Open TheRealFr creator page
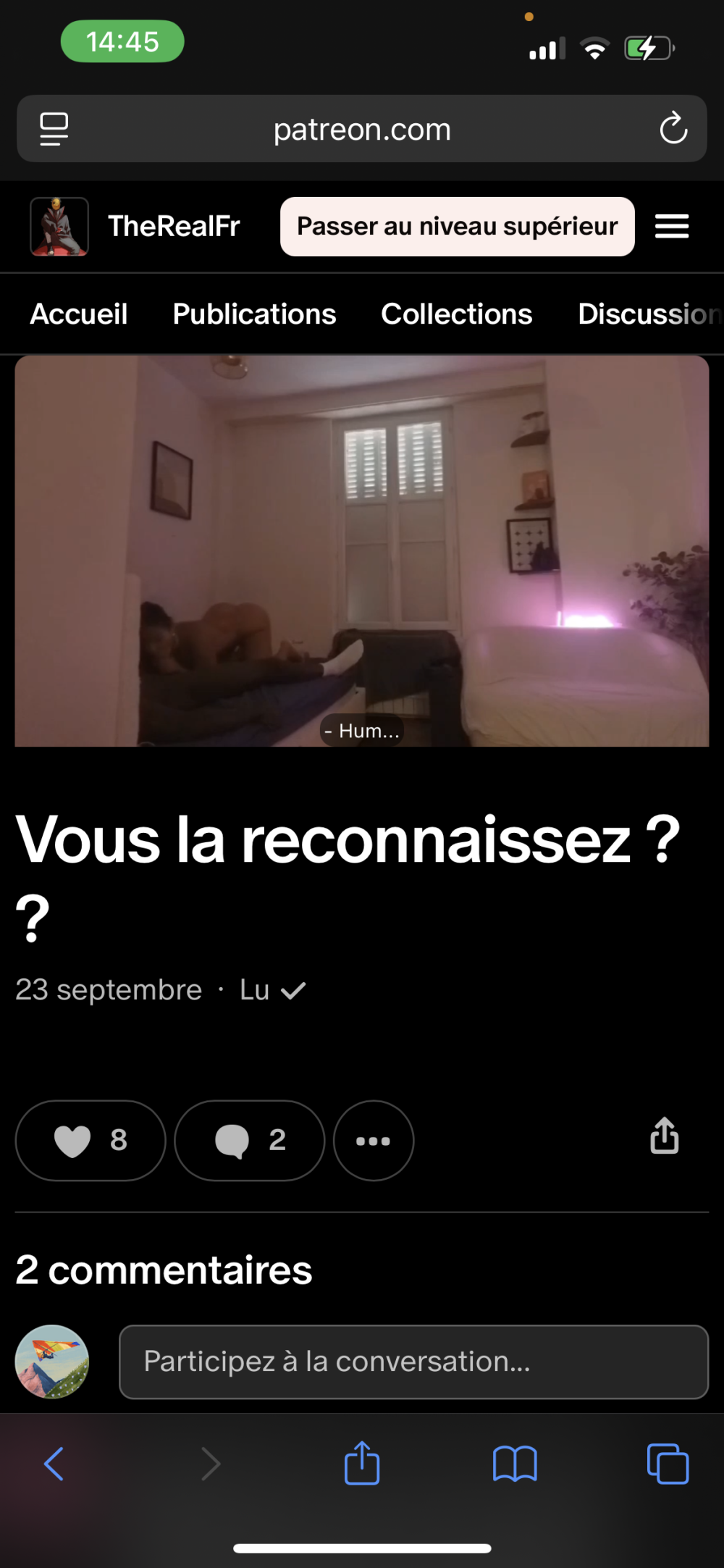724x1568 pixels. click(x=174, y=227)
